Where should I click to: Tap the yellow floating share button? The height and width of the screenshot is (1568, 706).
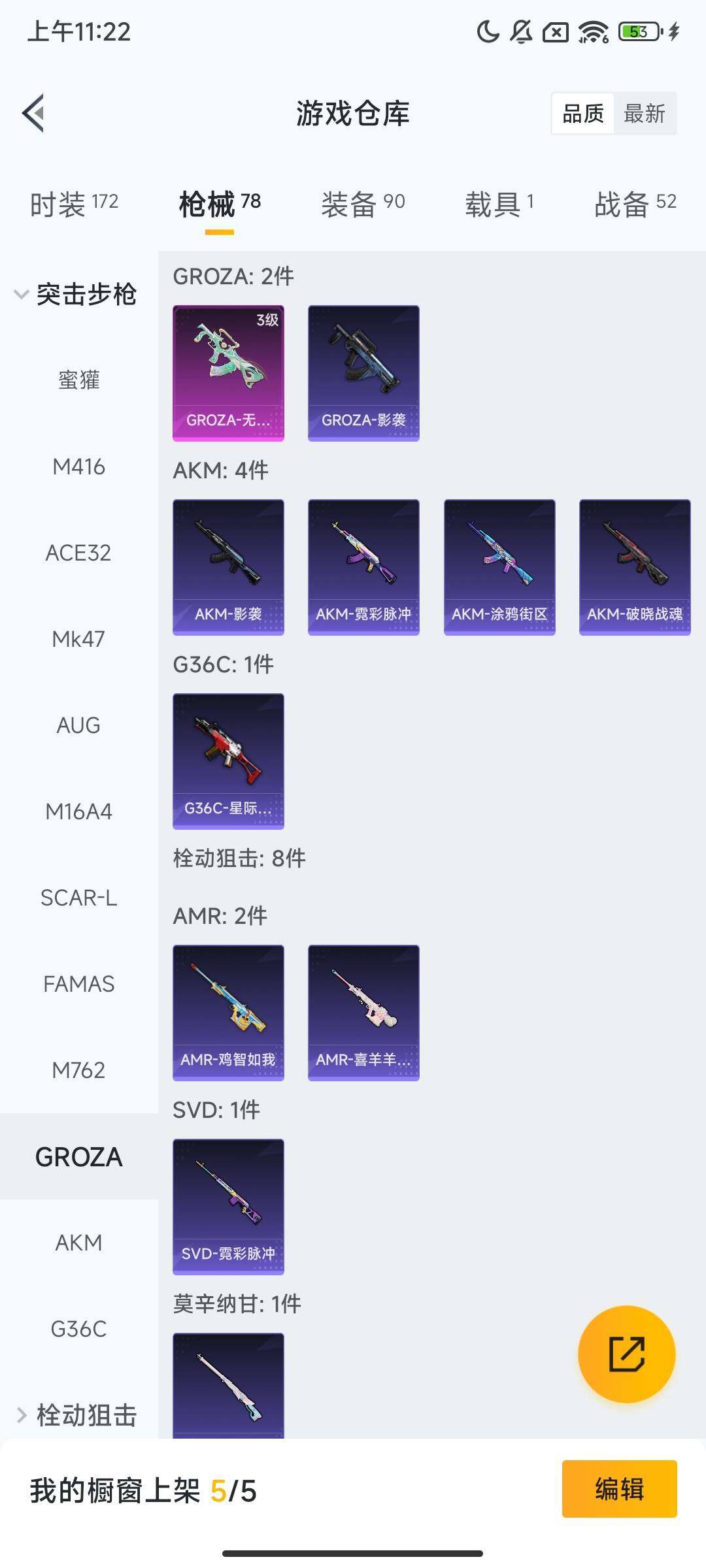[x=626, y=1354]
